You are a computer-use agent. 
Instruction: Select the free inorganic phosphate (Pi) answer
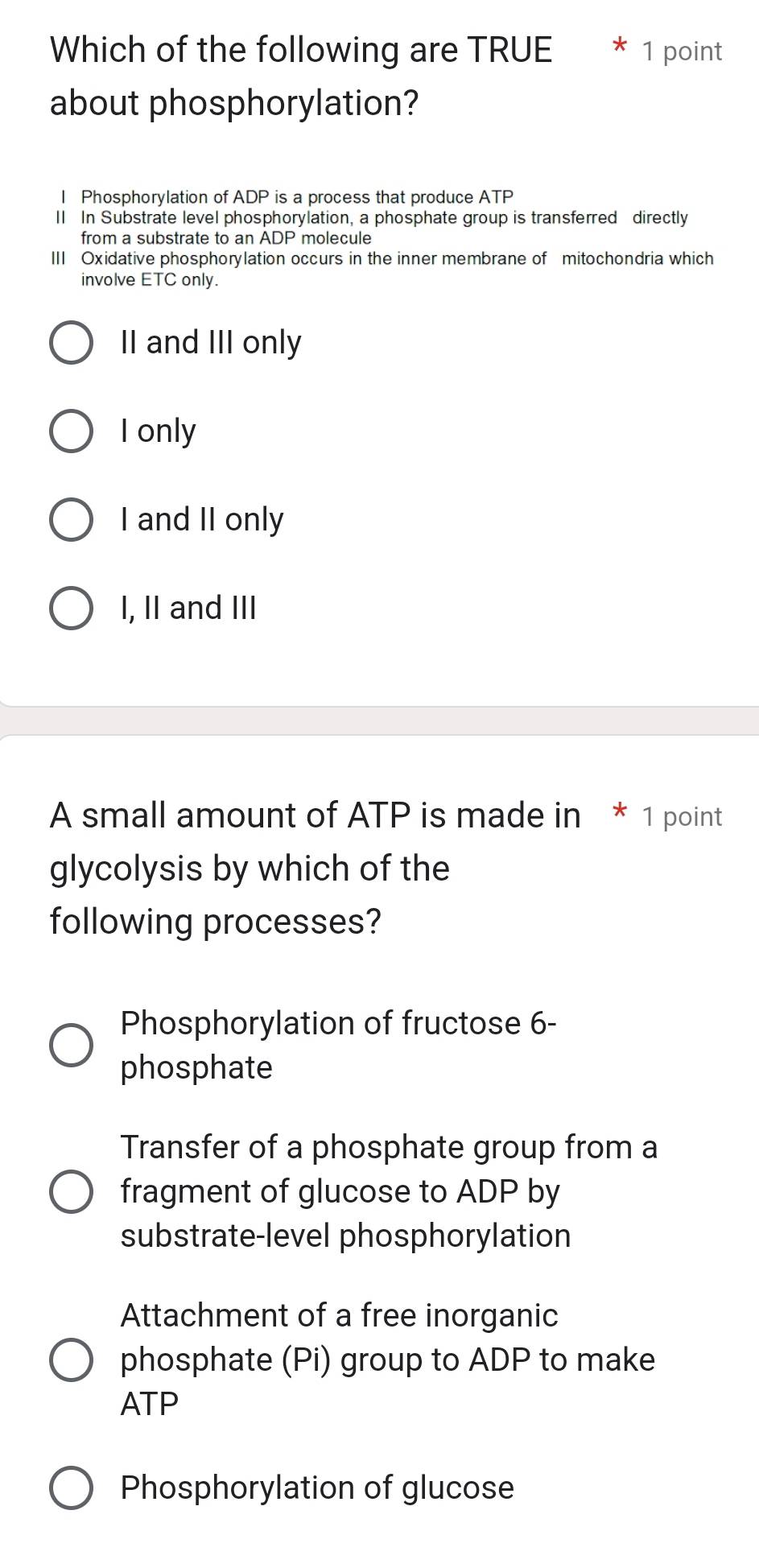point(72,1360)
